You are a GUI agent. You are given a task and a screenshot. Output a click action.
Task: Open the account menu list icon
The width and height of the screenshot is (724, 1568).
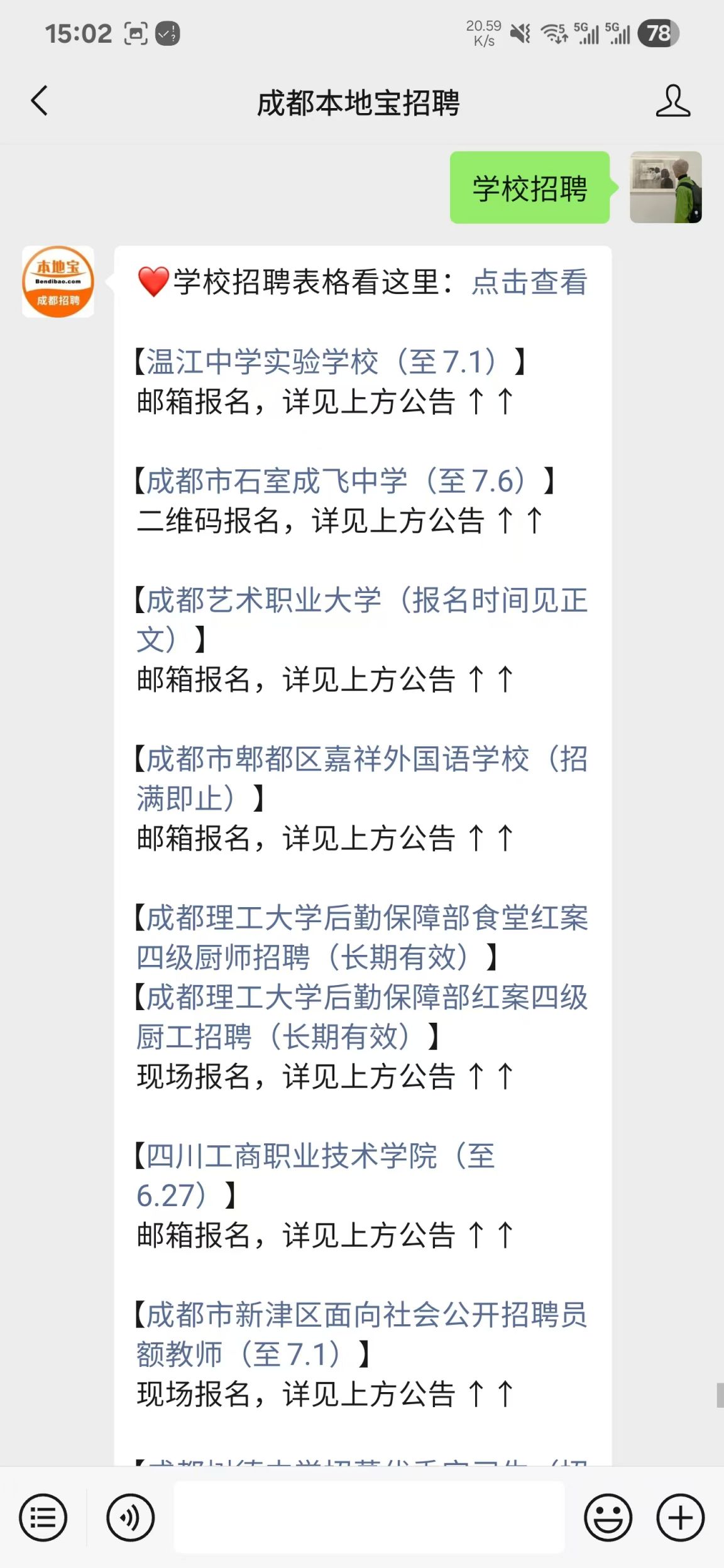[43, 1518]
